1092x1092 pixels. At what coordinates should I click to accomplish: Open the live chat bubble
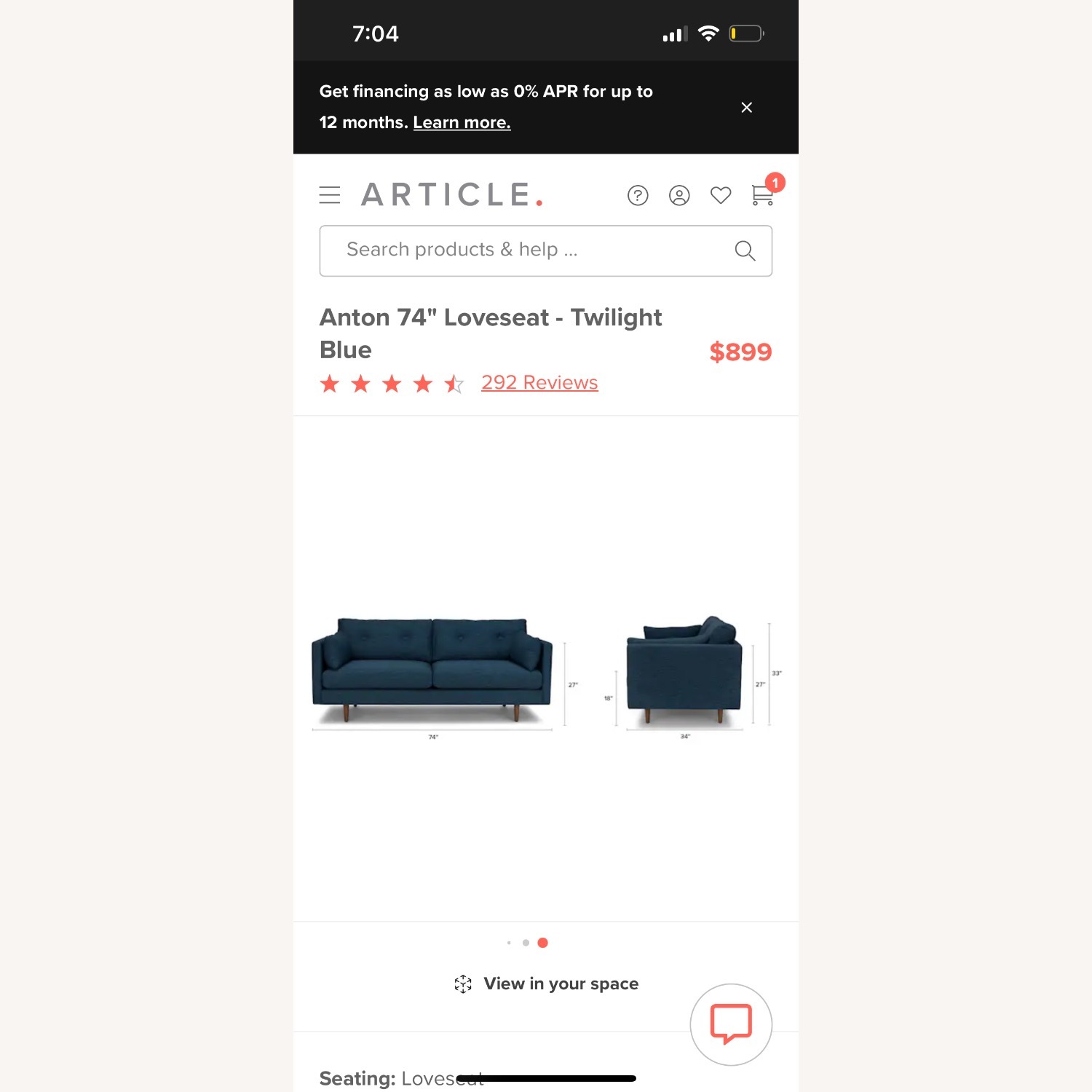click(731, 1024)
